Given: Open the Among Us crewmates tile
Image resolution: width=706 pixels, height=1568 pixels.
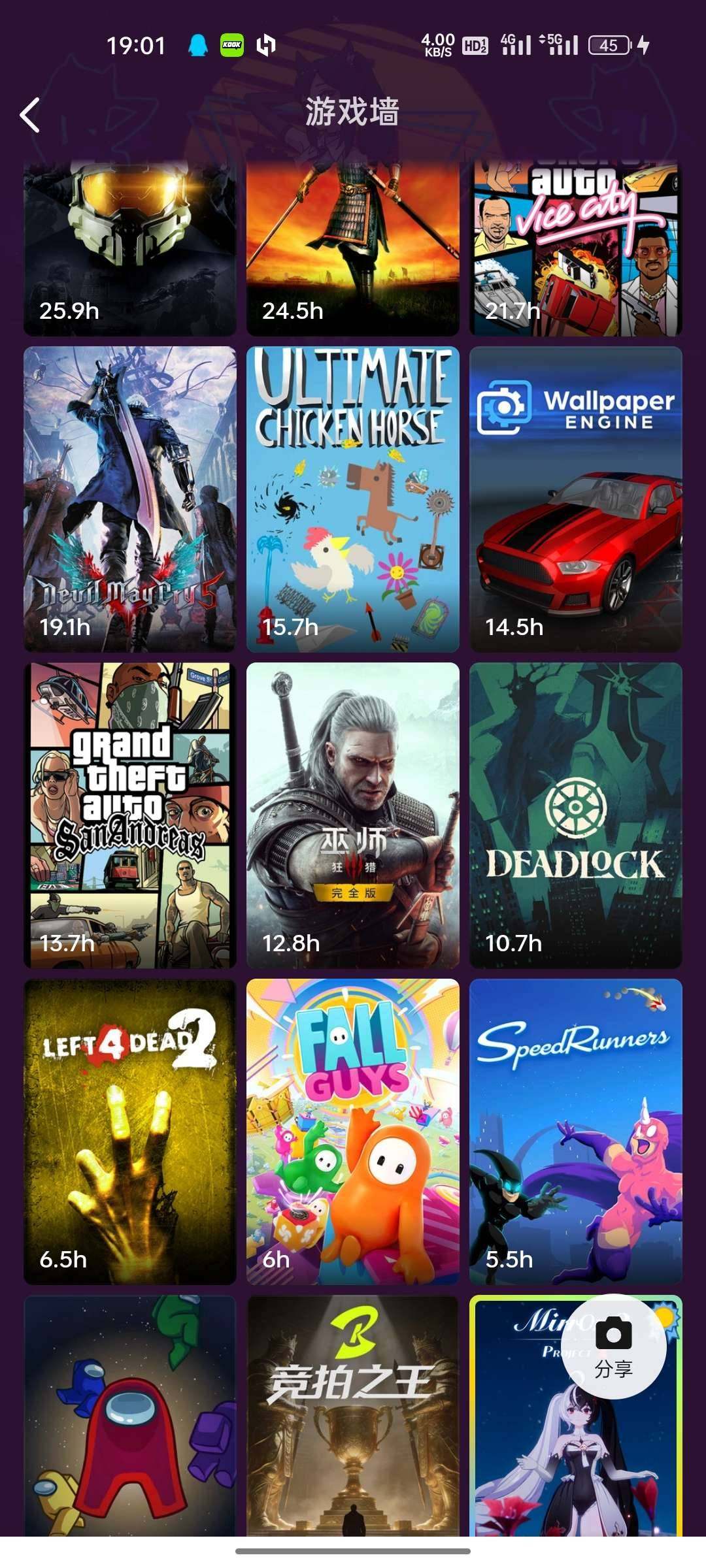Looking at the screenshot, I should coord(130,1415).
